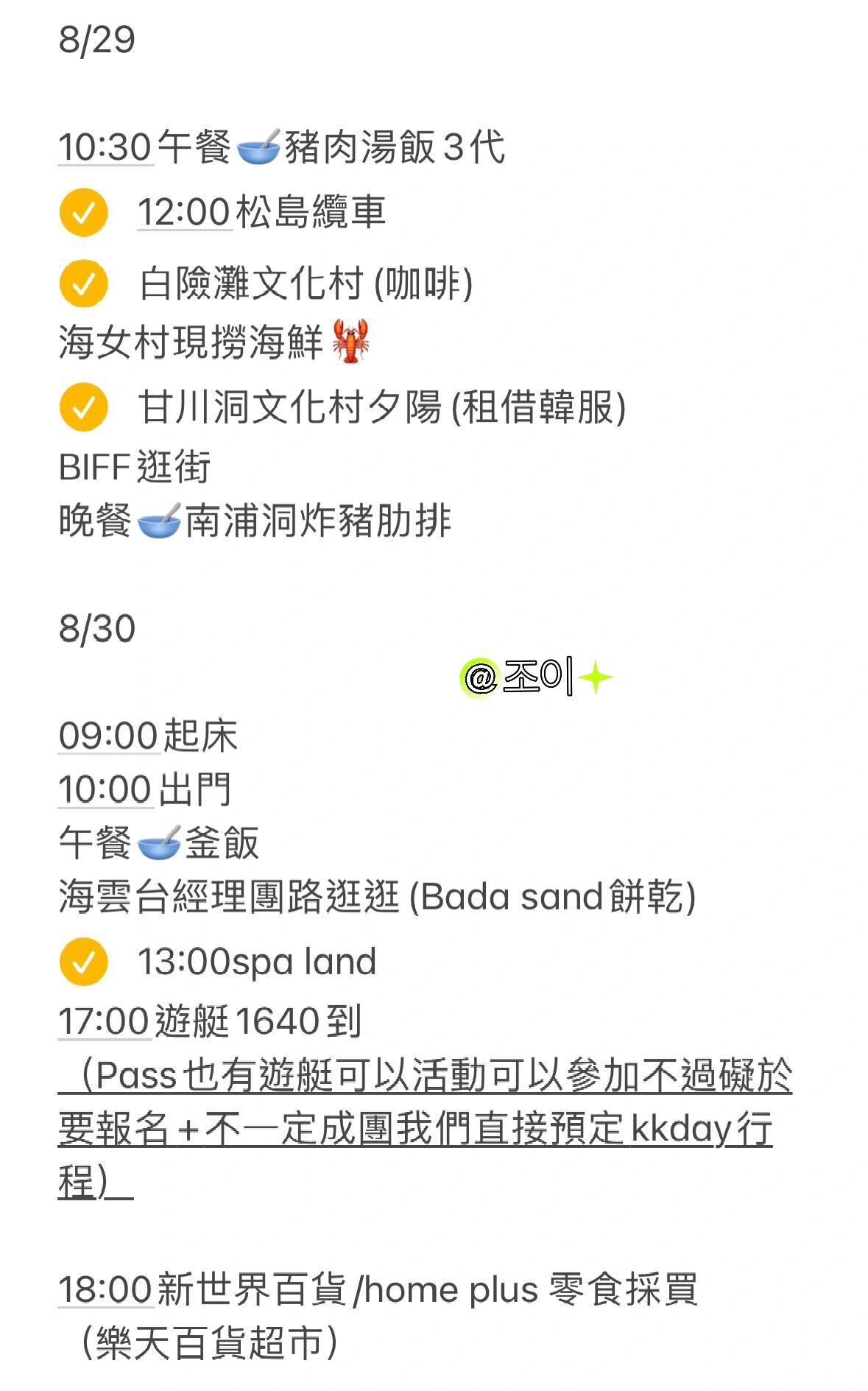The height and width of the screenshot is (1391, 868).
Task: Tap the underlined 10:30 lunch time
Action: click(105, 147)
